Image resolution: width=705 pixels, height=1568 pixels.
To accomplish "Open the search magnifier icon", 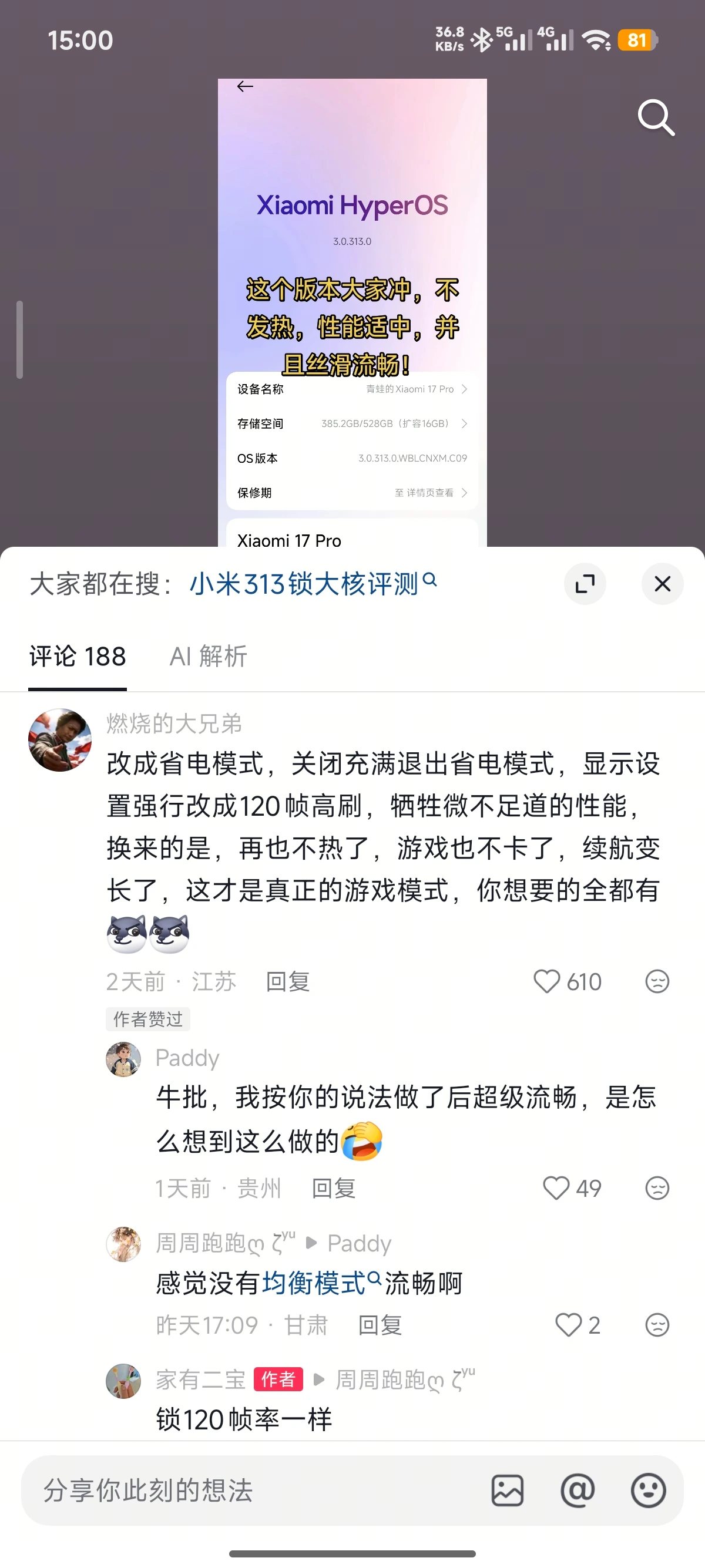I will [656, 117].
